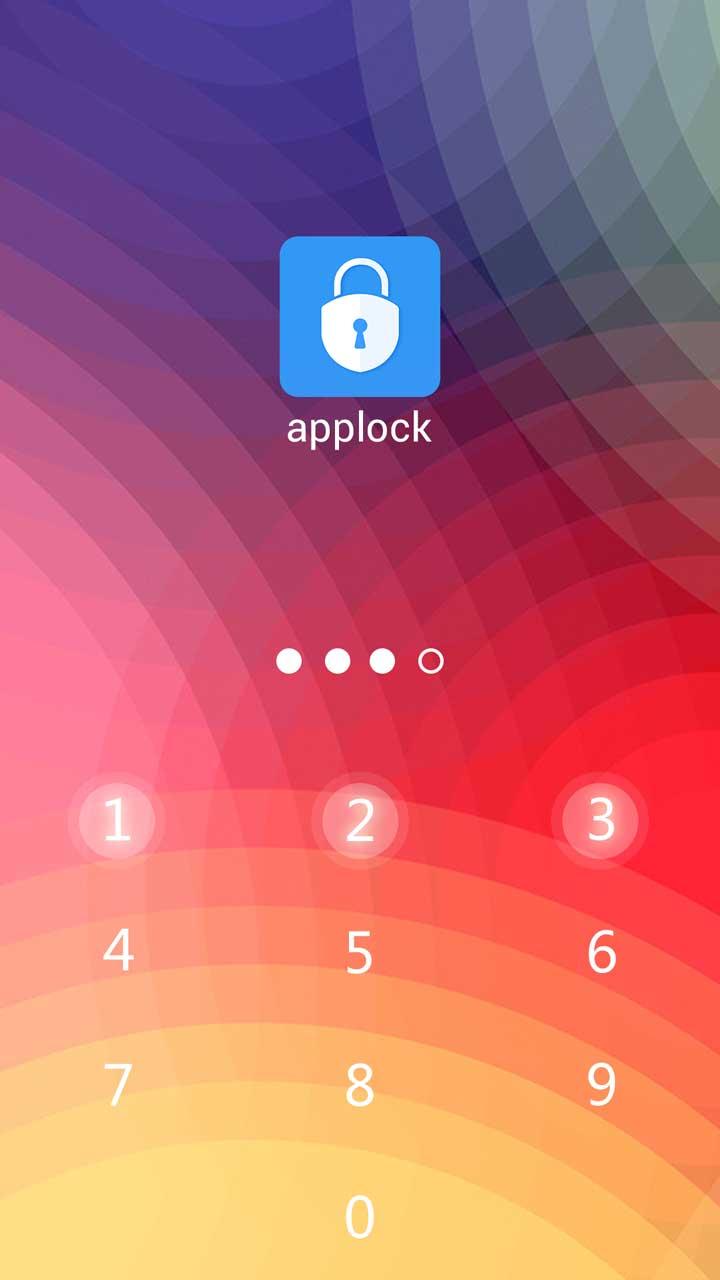Select digit 3 on the keypad
This screenshot has width=720, height=1280.
(600, 820)
